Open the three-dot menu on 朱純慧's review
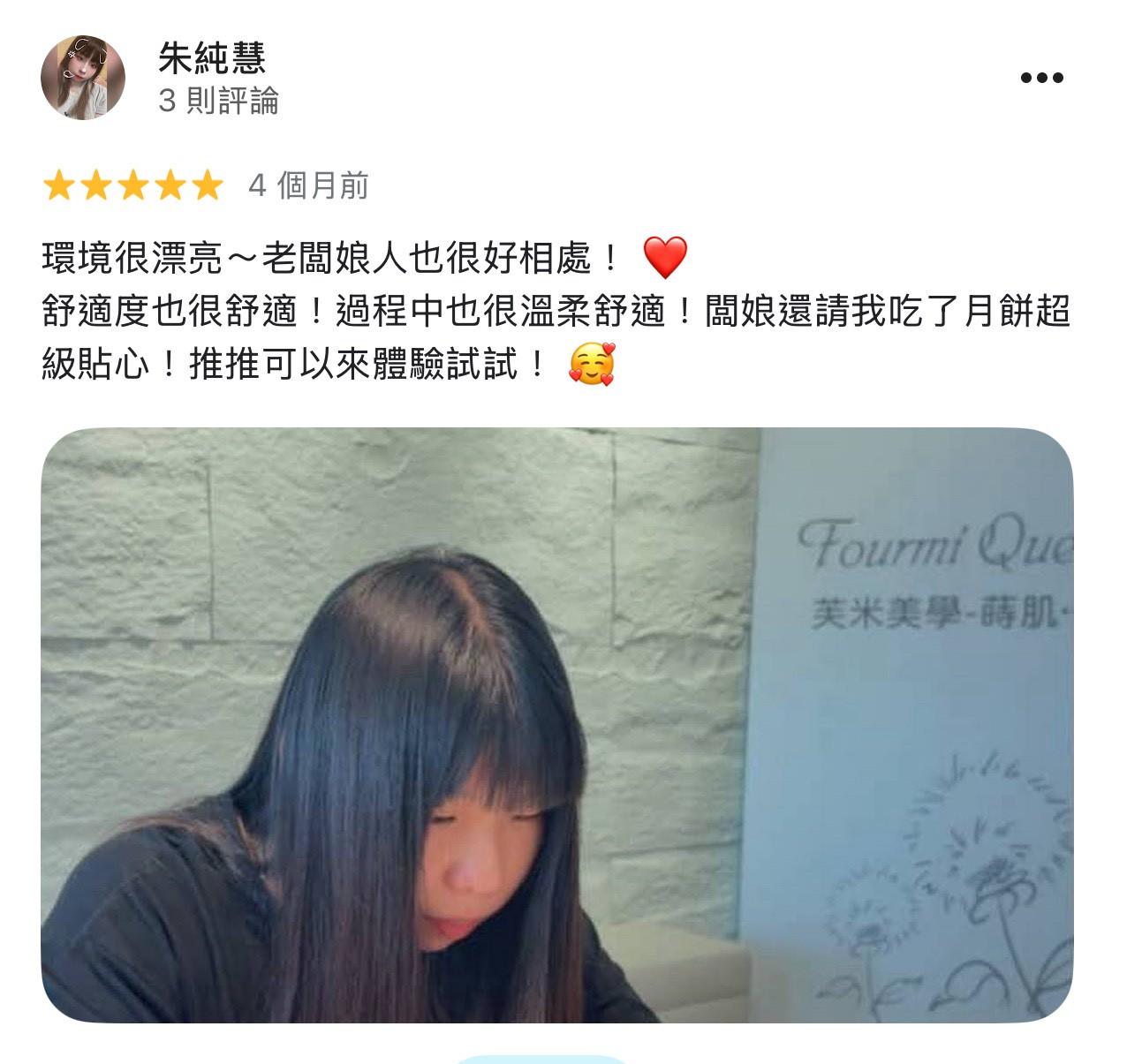 pos(1041,78)
